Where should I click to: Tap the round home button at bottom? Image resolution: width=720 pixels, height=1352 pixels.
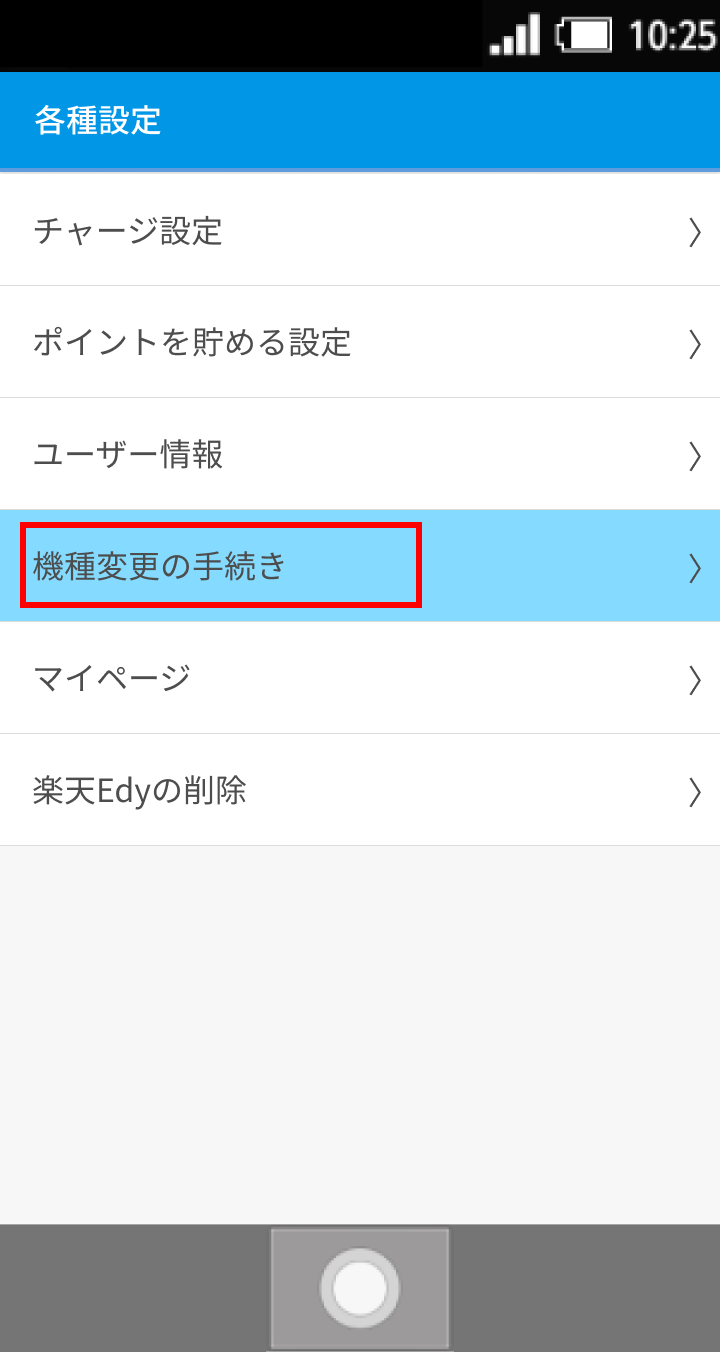click(x=360, y=1288)
